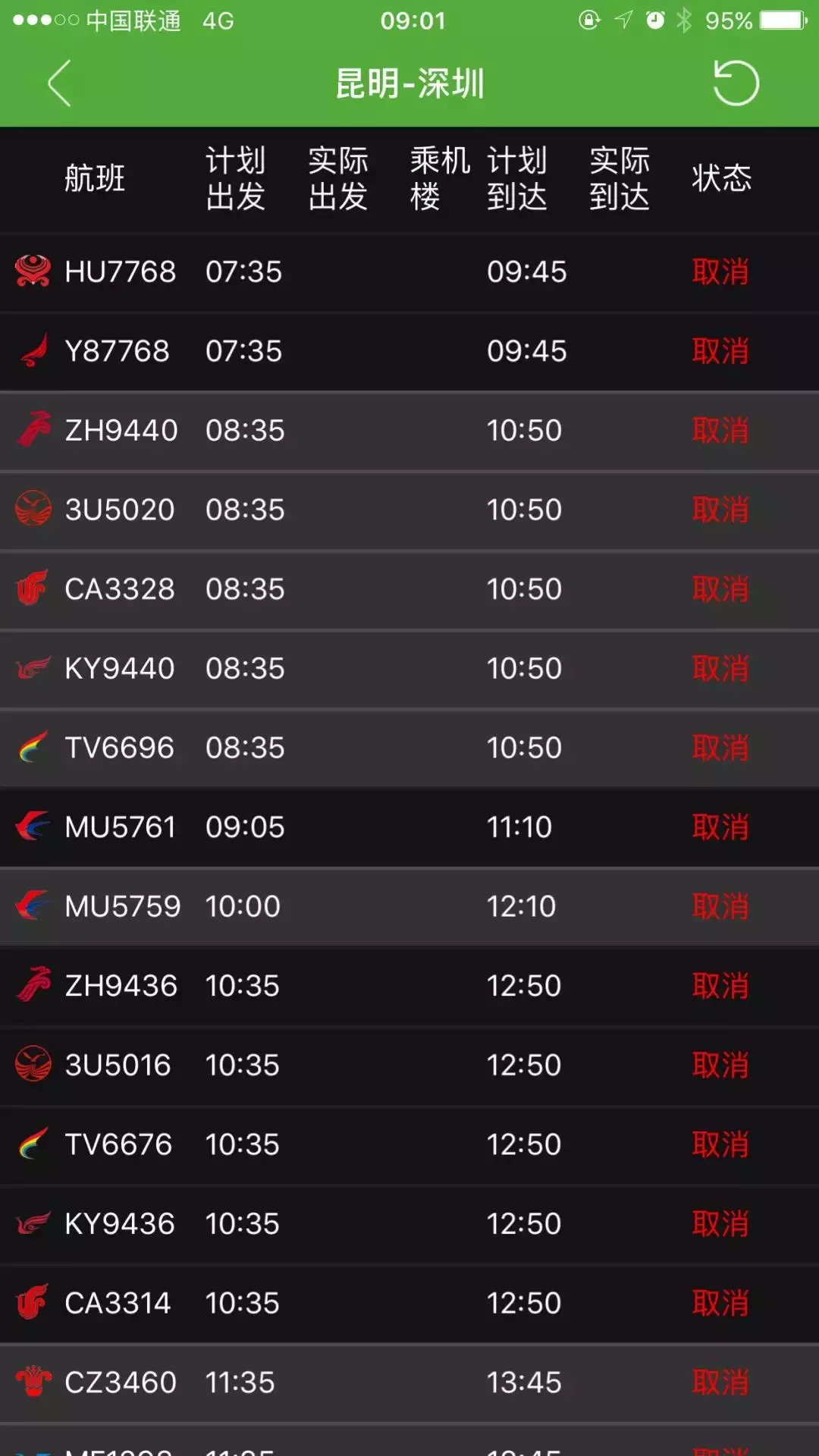
Task: Open flight TV6696 details
Action: [x=409, y=748]
